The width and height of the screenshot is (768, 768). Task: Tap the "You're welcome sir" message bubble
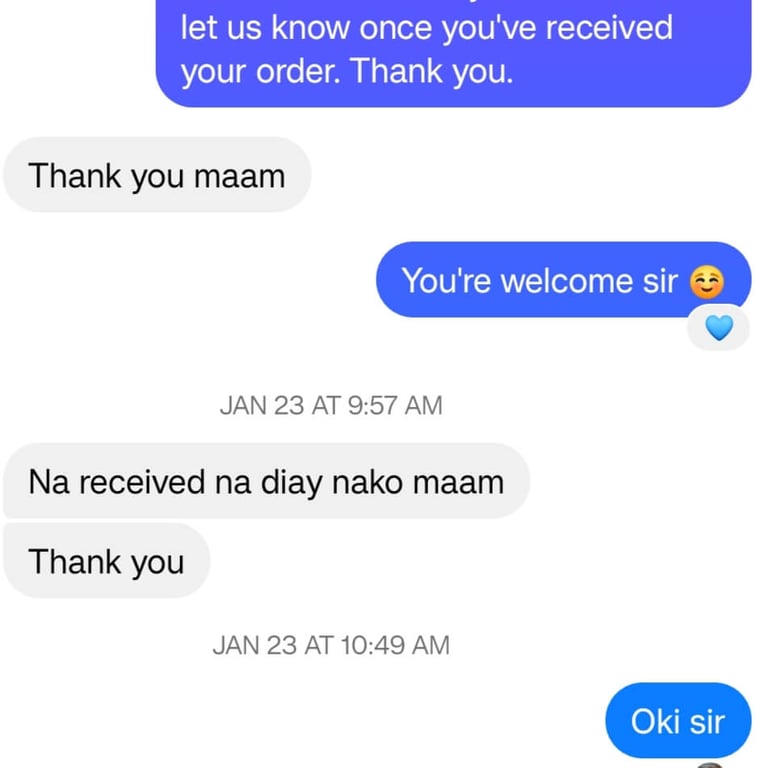click(562, 281)
